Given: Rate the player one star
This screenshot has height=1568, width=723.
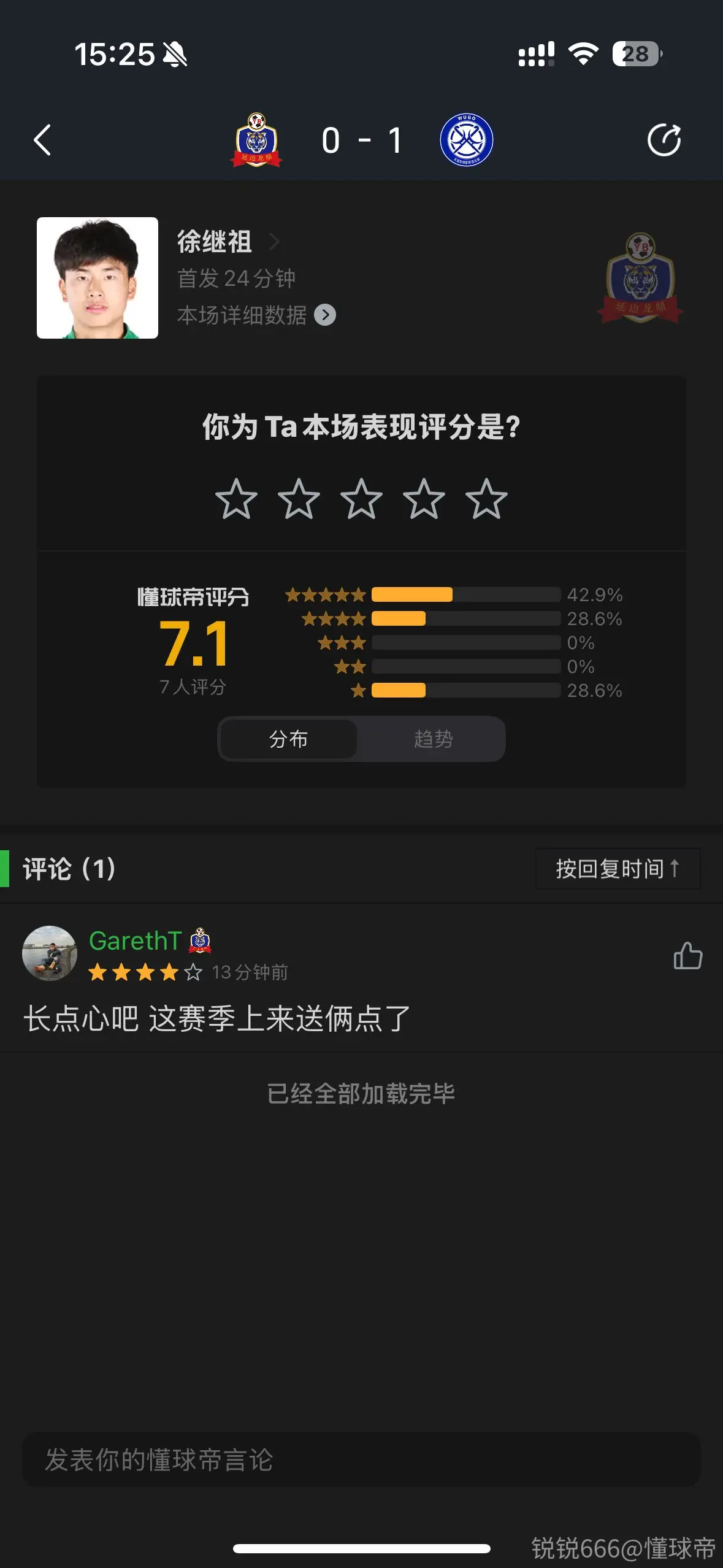Looking at the screenshot, I should (x=236, y=499).
